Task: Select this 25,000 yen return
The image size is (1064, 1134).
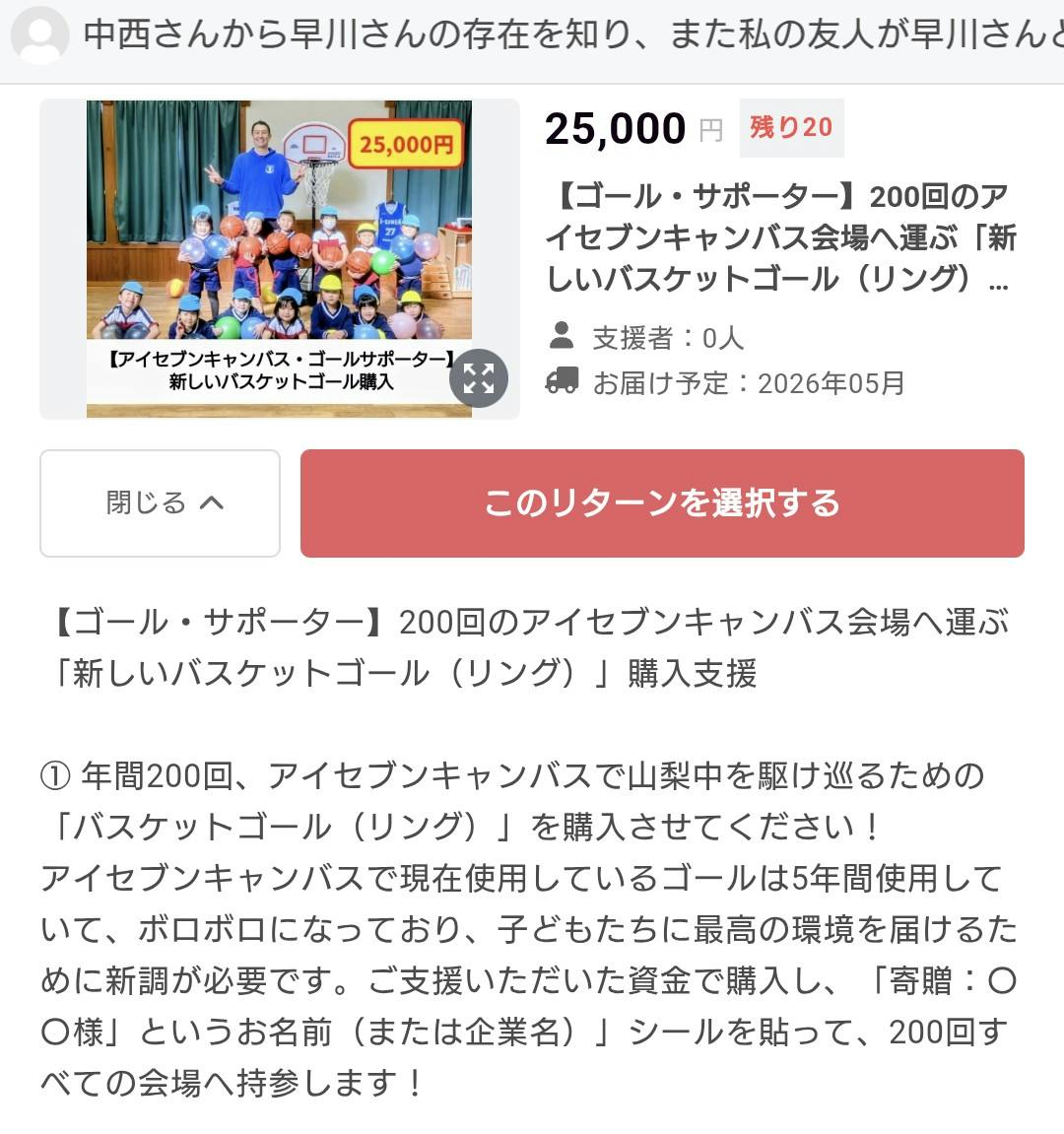Action: pos(662,503)
